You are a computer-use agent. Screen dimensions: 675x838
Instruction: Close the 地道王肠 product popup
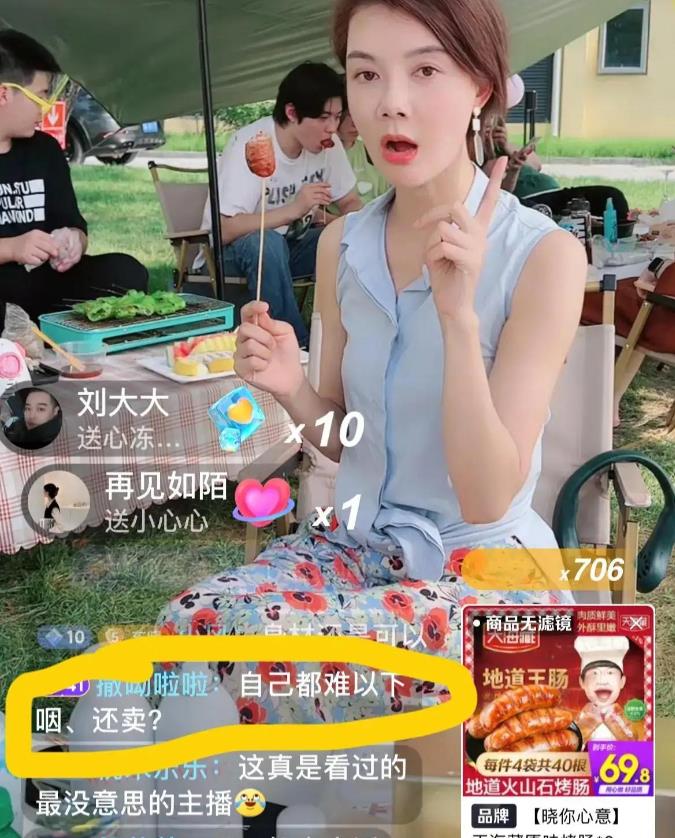pos(636,623)
